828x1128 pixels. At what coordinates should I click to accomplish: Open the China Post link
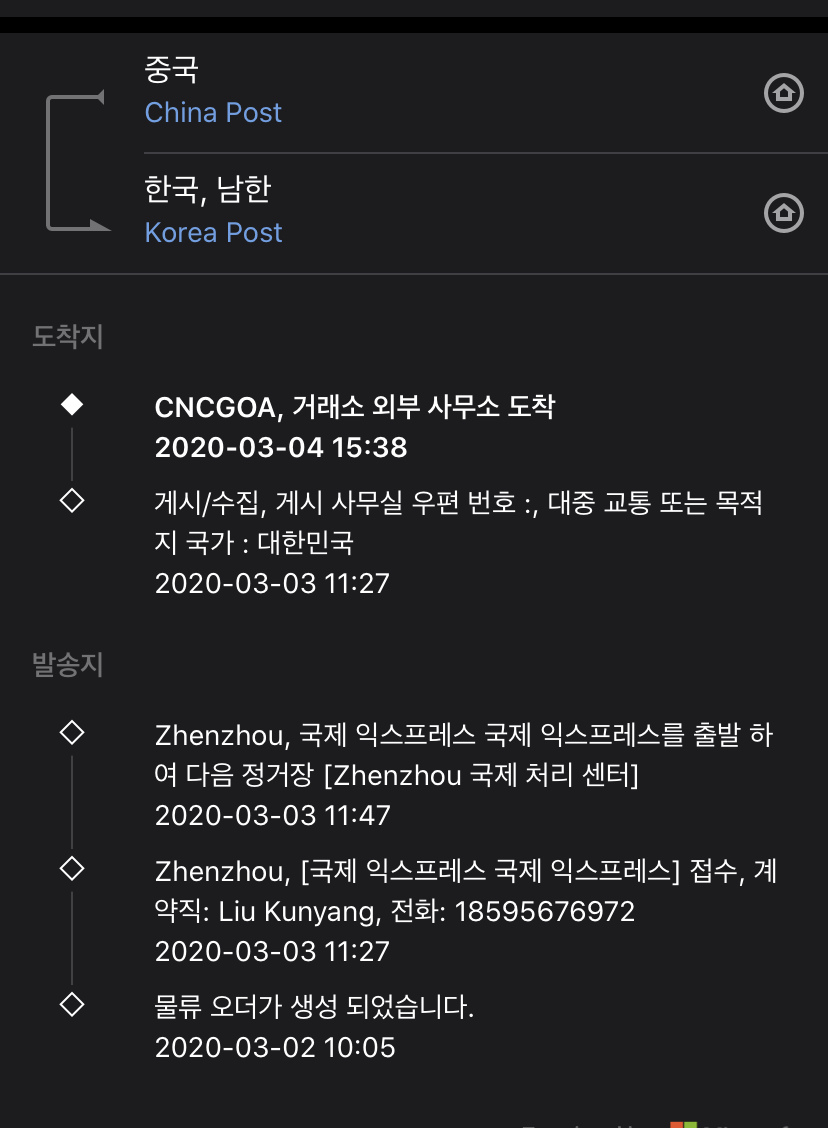(x=213, y=112)
